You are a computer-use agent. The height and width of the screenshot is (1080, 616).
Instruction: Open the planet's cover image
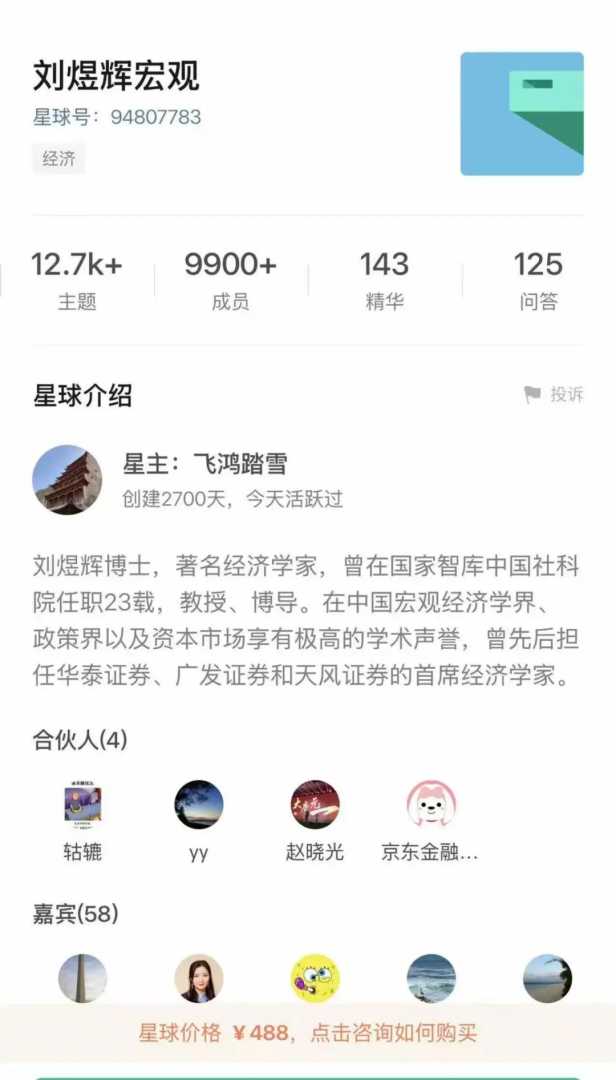pos(521,113)
